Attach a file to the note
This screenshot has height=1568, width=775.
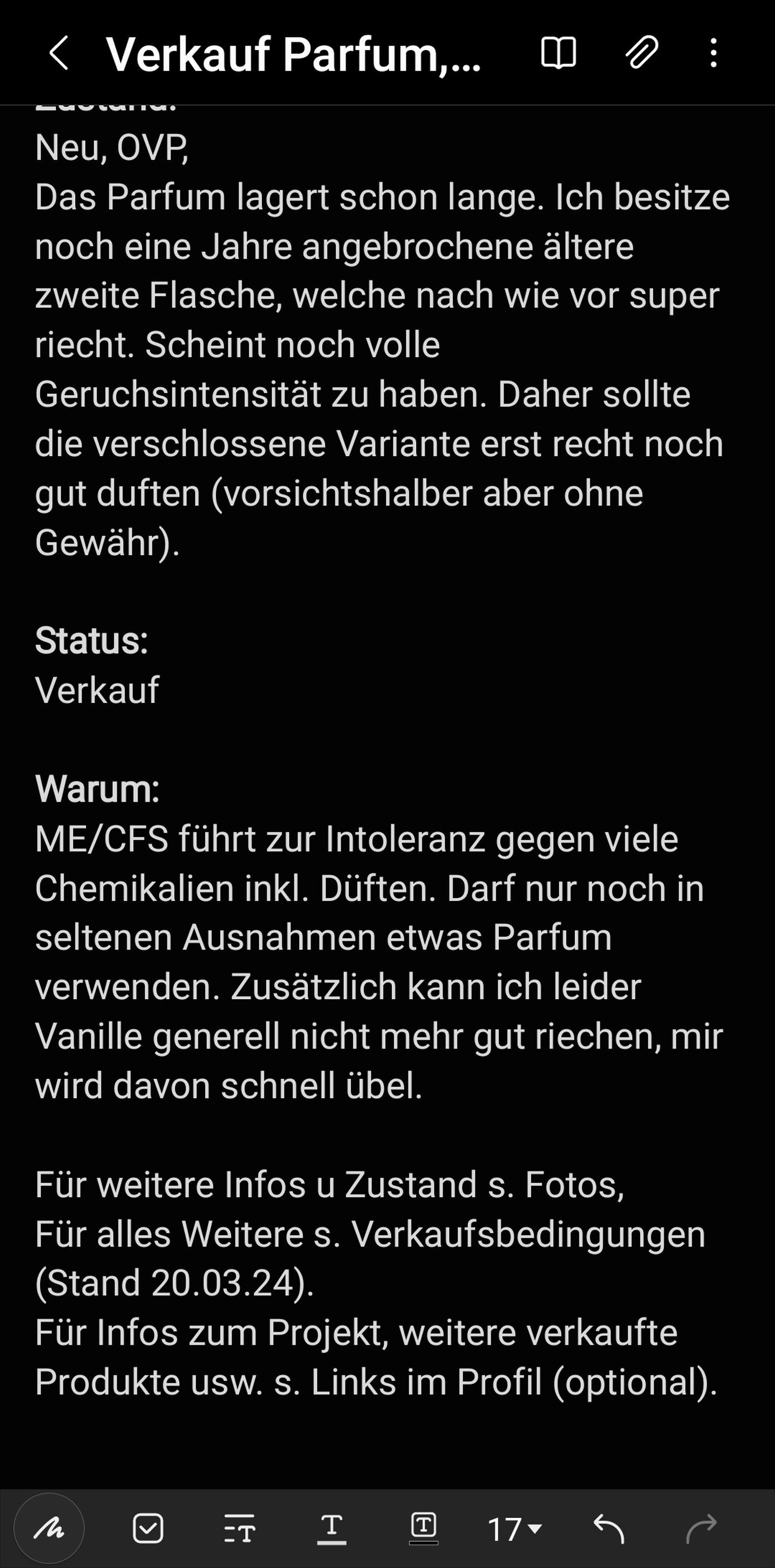click(642, 53)
